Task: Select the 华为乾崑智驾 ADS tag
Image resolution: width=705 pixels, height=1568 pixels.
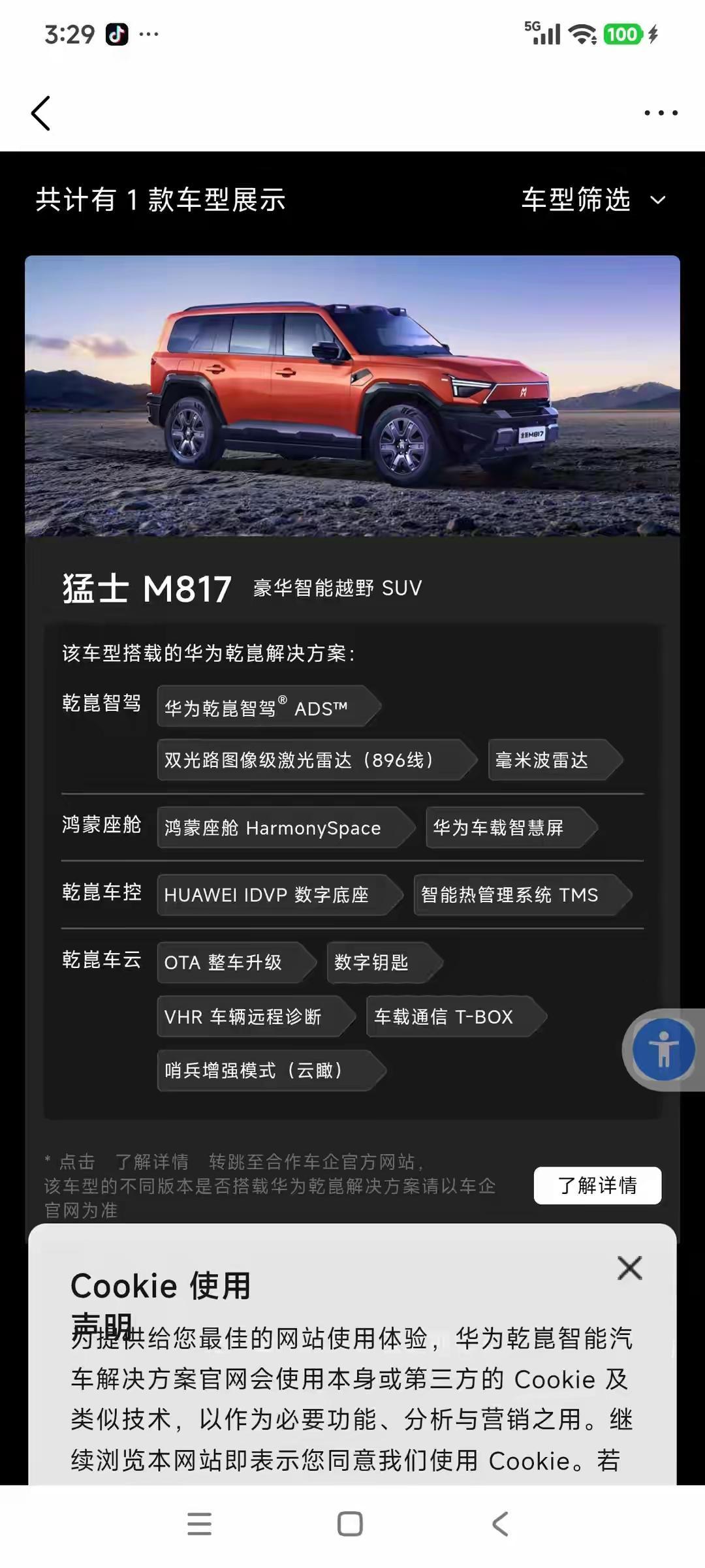Action: click(x=269, y=706)
